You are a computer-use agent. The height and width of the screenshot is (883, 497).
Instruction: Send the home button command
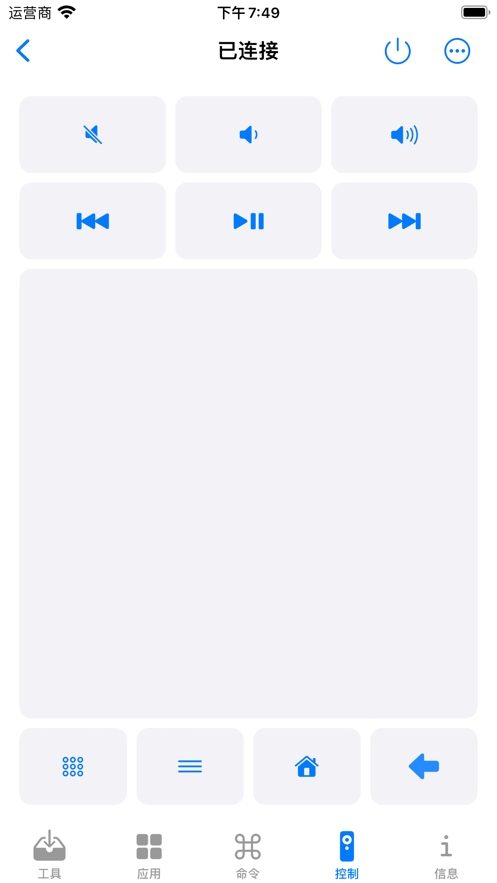[307, 766]
